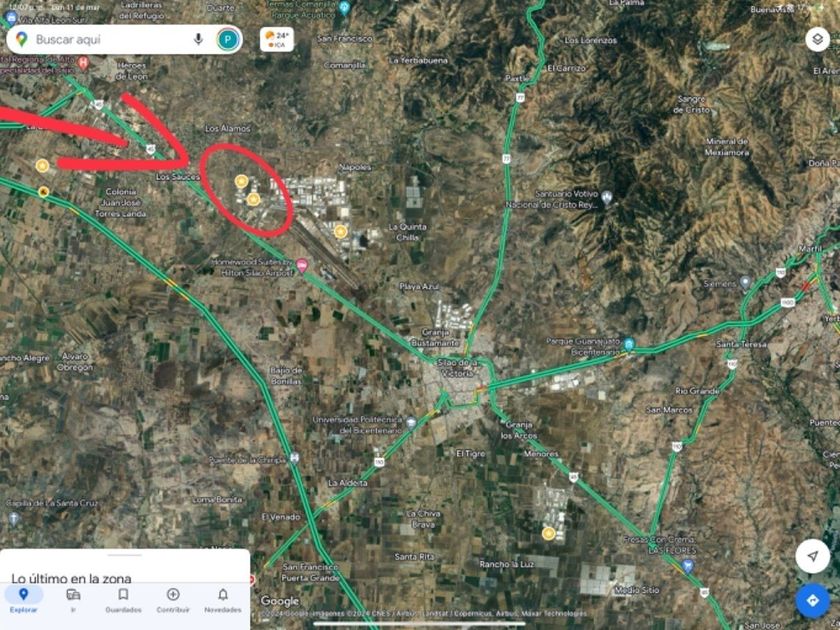Open the Novedades tab
This screenshot has width=840, height=630.
point(222,599)
